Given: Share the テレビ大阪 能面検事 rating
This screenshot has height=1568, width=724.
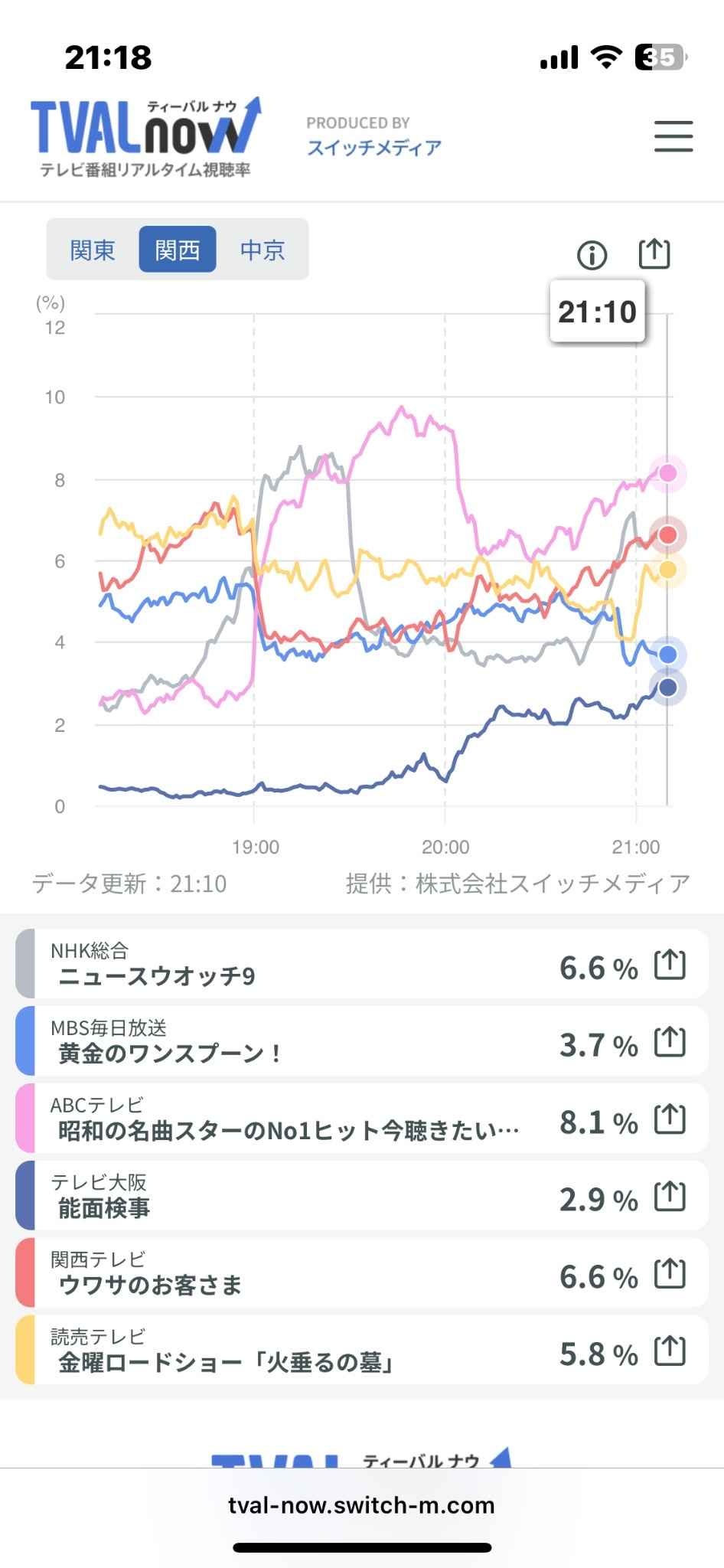Looking at the screenshot, I should click(670, 1197).
